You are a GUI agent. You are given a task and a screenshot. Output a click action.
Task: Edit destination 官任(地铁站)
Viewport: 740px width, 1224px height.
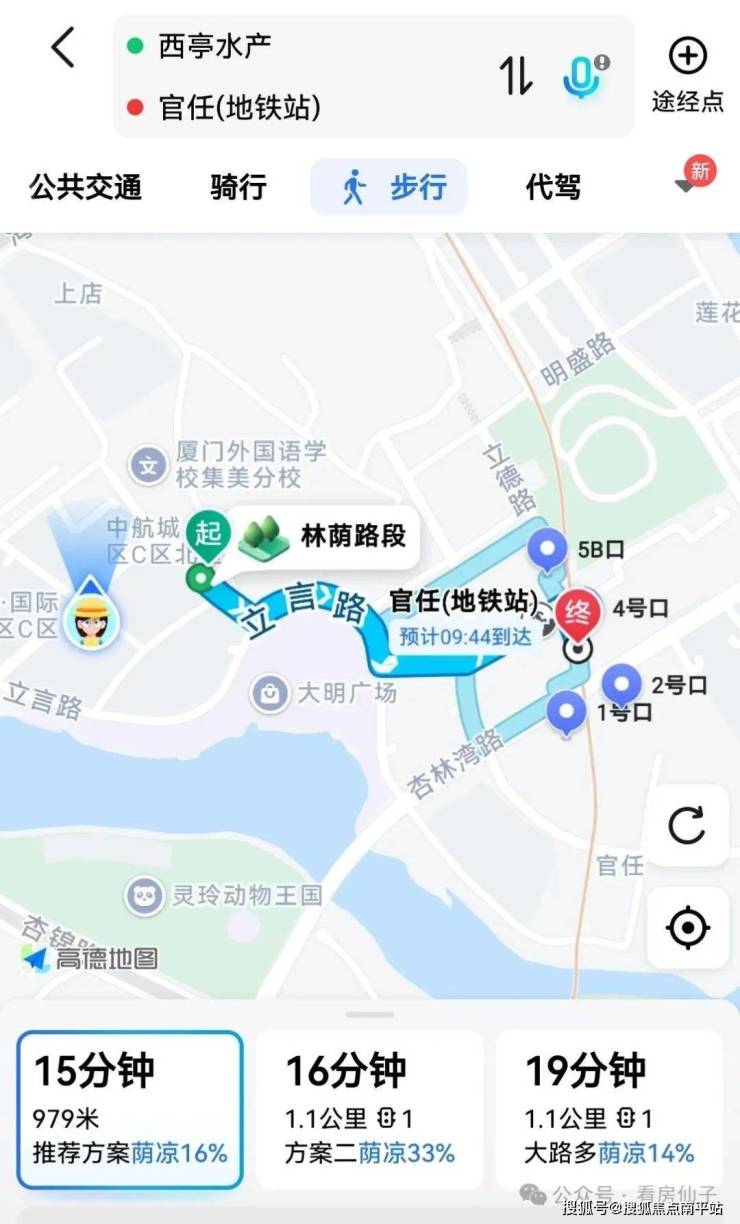click(x=239, y=107)
